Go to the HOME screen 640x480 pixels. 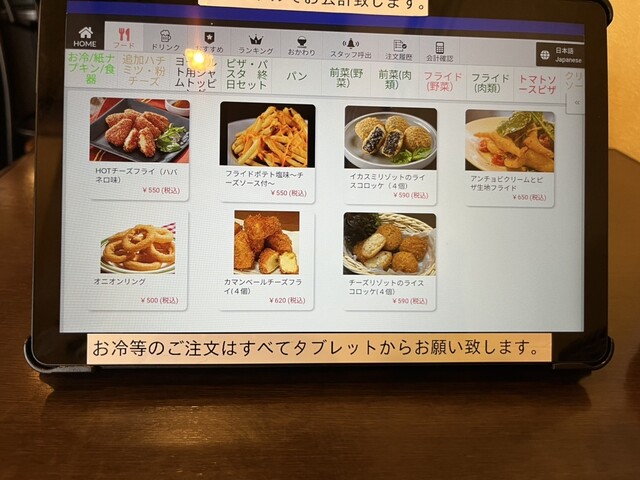click(x=85, y=36)
